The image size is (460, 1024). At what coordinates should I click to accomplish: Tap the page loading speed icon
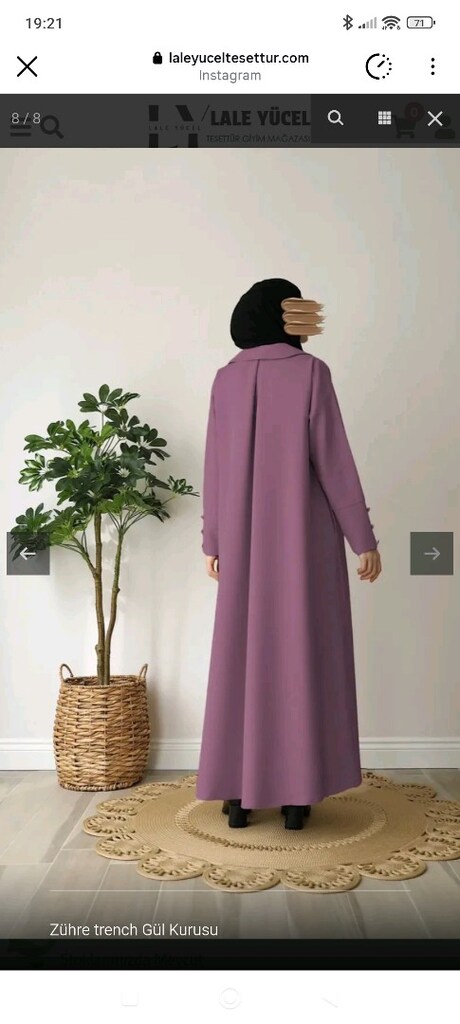click(x=378, y=67)
